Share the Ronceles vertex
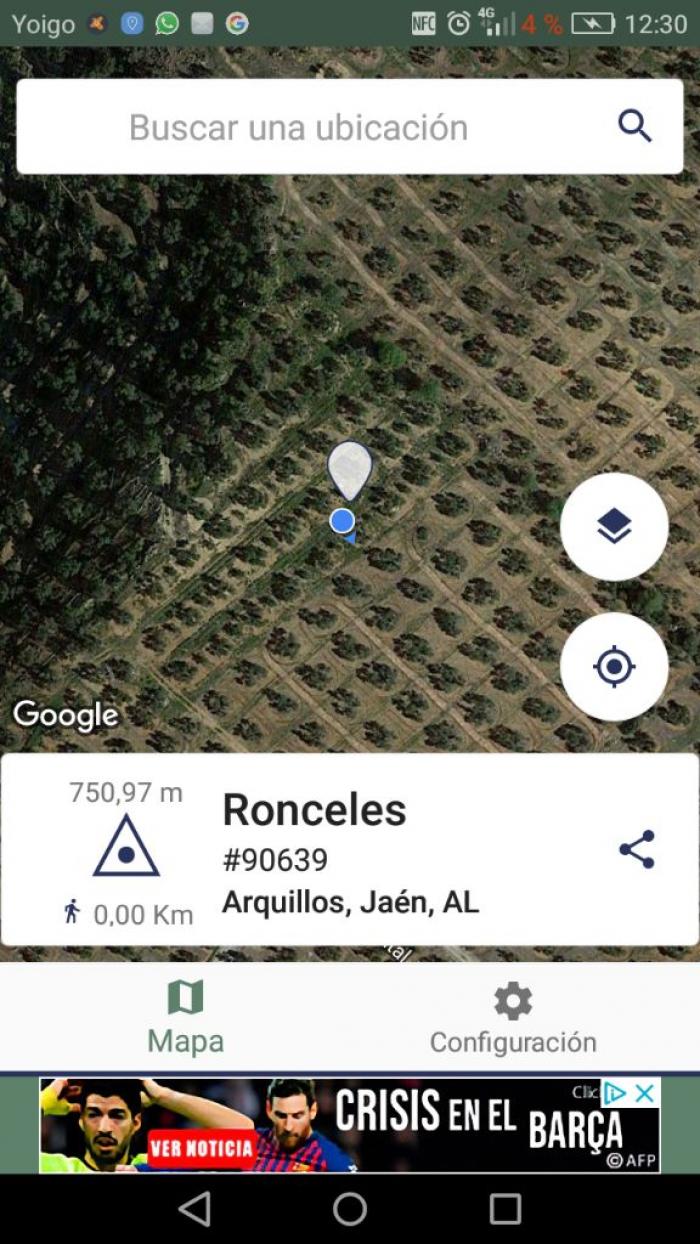Image resolution: width=700 pixels, height=1244 pixels. pos(637,849)
